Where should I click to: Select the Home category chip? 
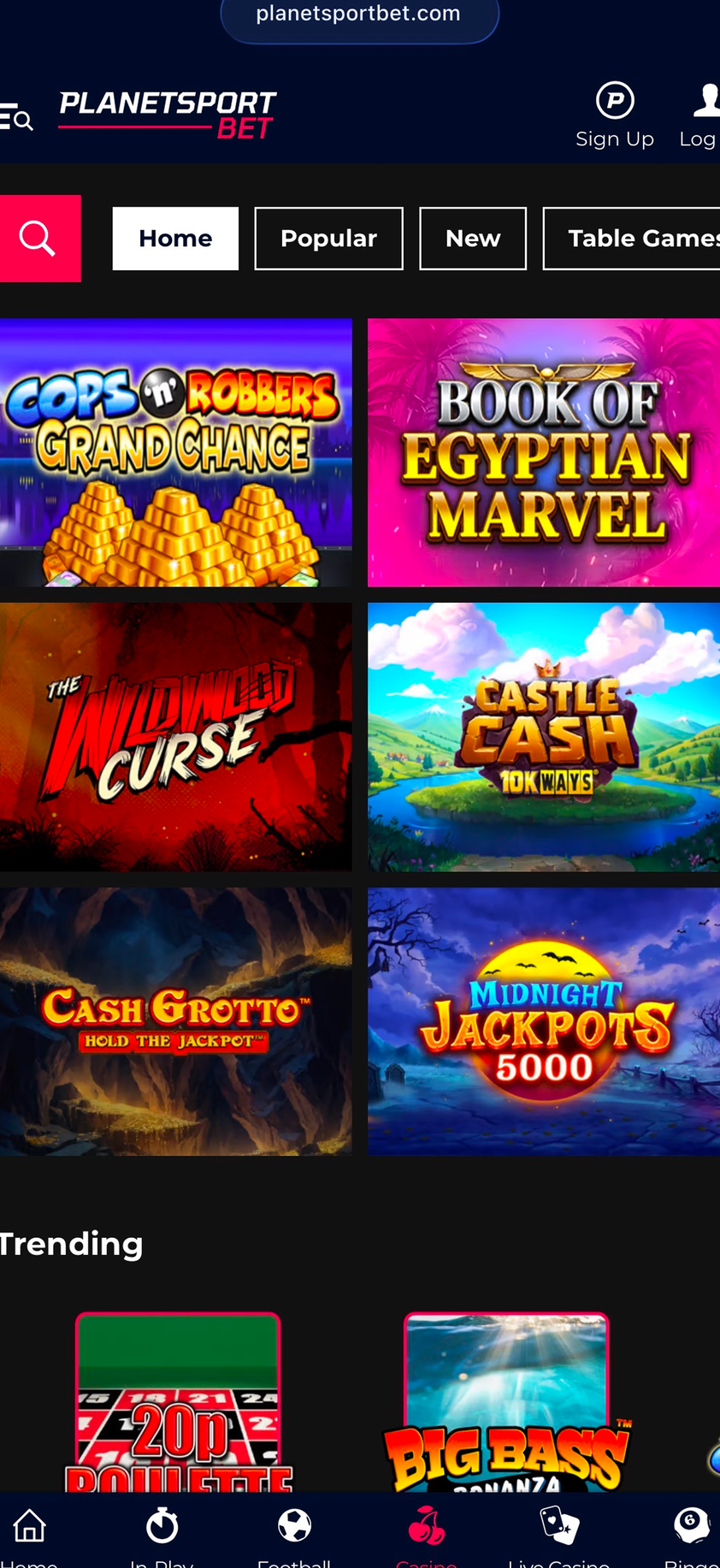click(175, 239)
